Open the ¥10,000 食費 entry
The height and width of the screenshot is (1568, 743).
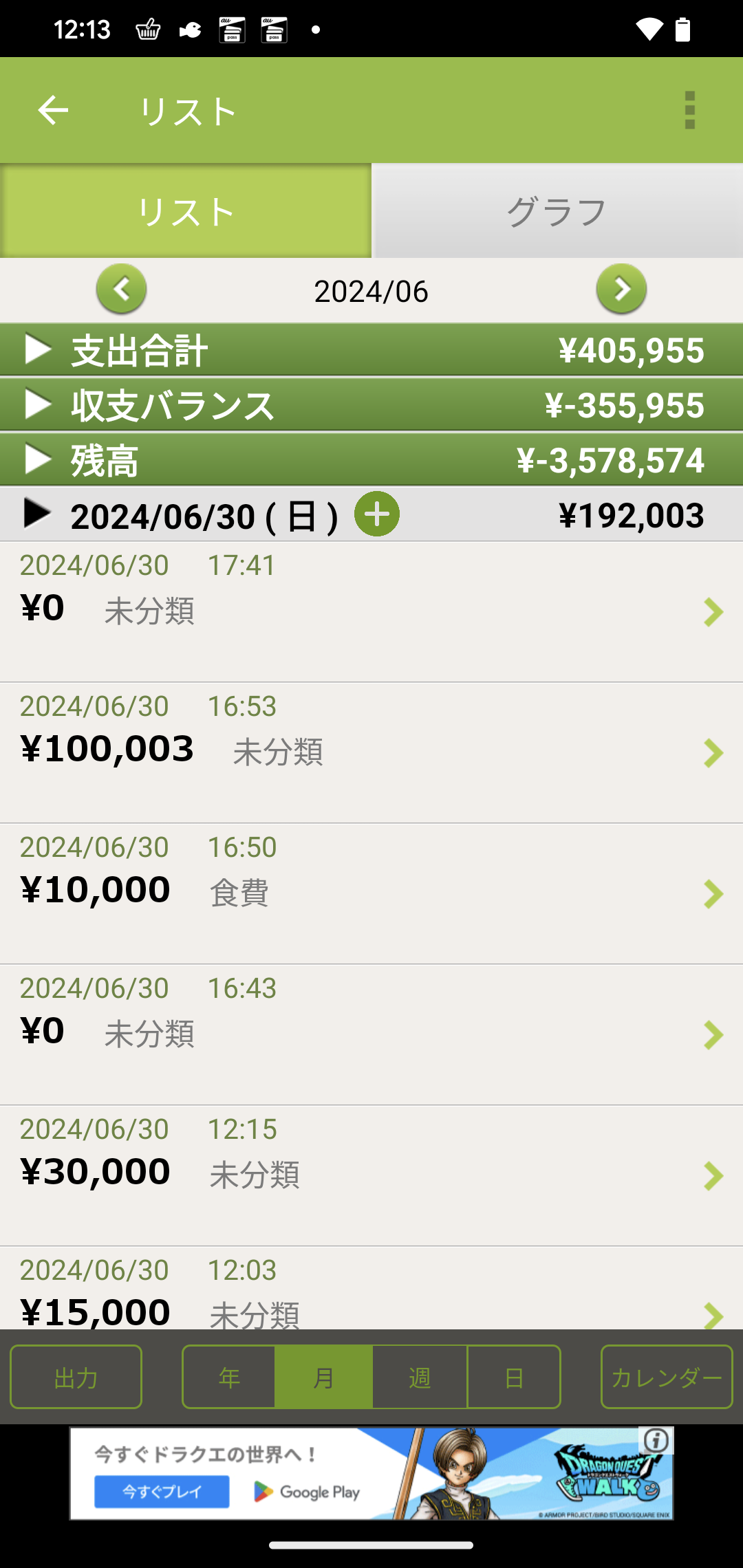[x=371, y=893]
